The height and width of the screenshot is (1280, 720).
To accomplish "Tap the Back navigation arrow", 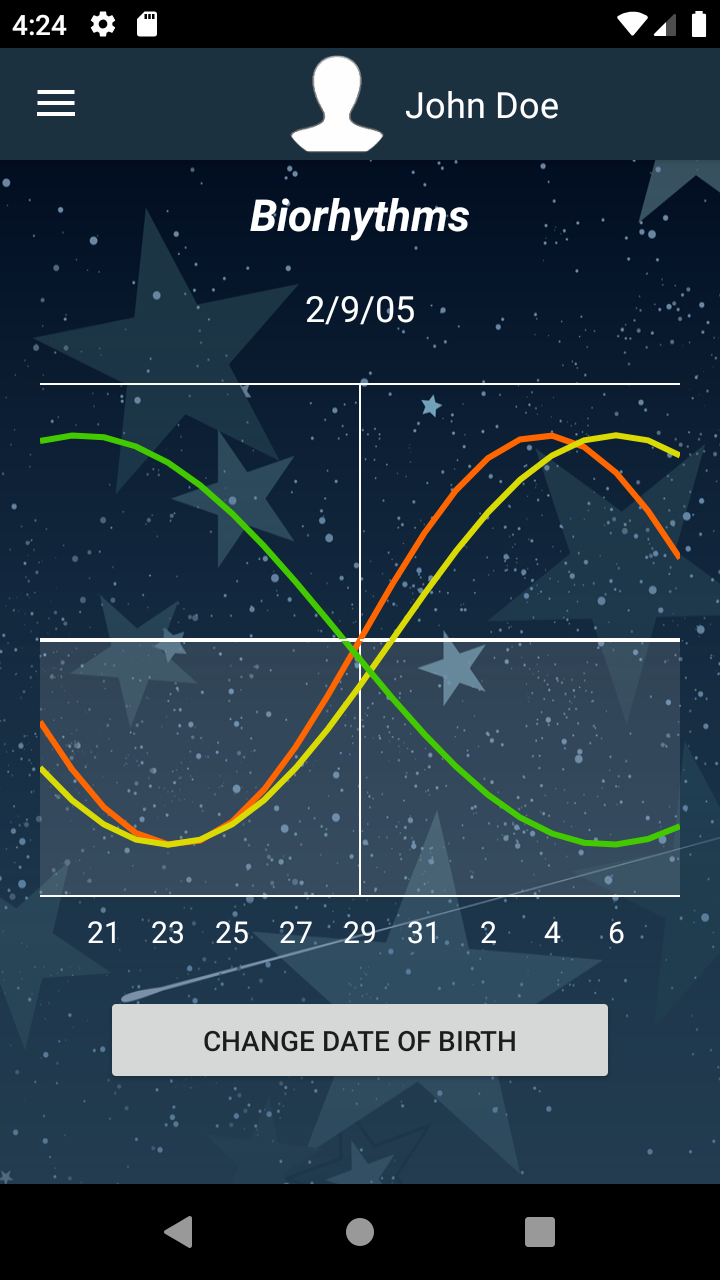I will 180,1232.
